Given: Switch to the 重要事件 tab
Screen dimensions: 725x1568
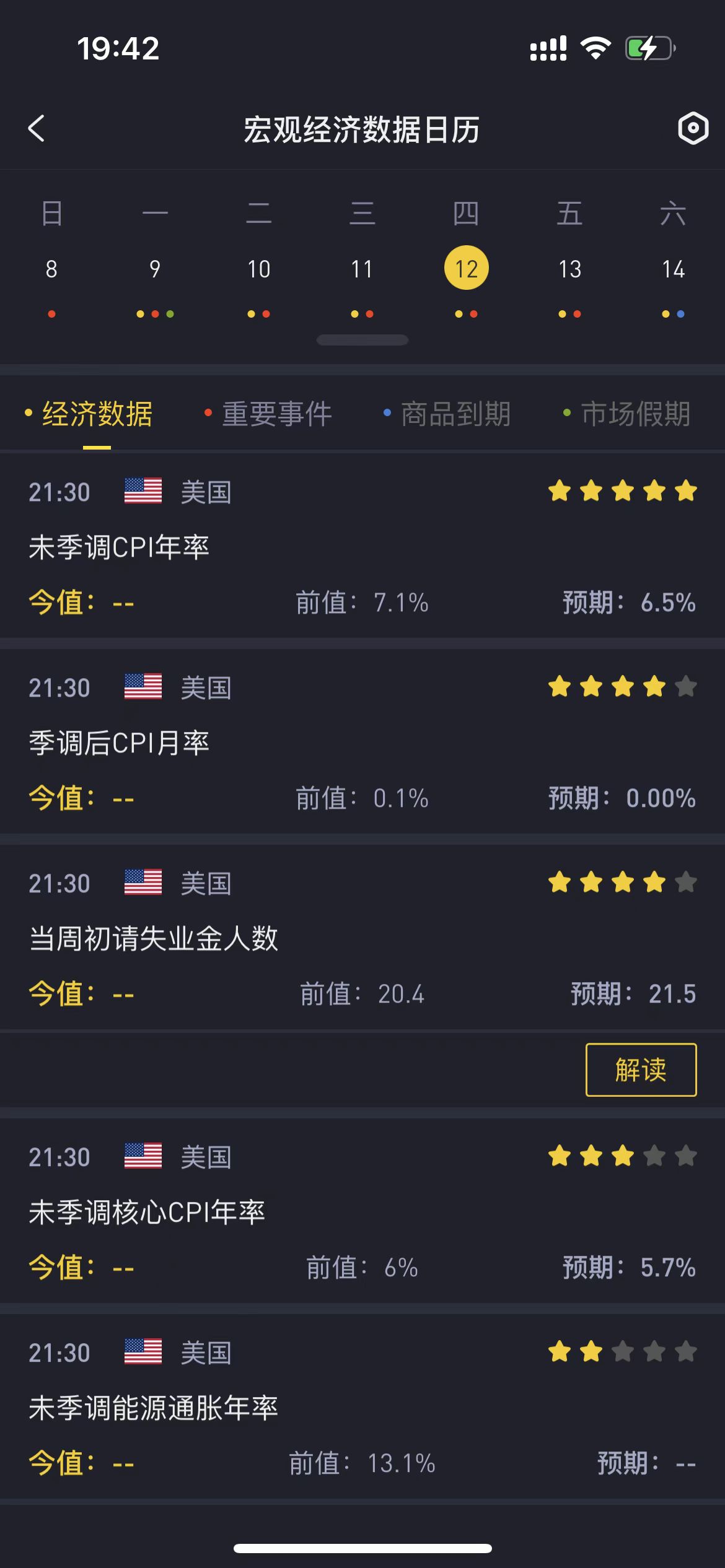Looking at the screenshot, I should [276, 414].
